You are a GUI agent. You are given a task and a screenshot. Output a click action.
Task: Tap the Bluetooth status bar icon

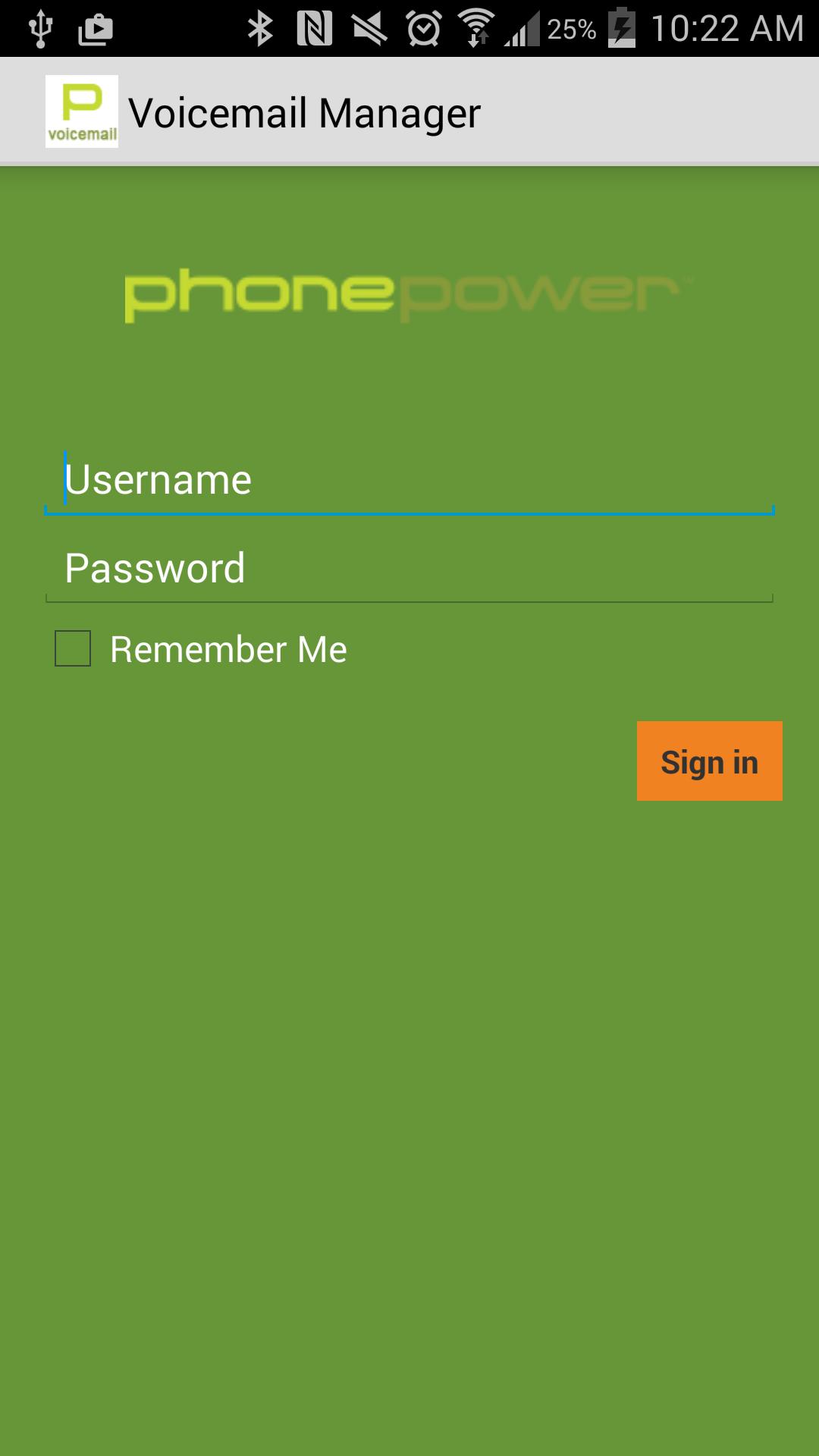coord(262,29)
